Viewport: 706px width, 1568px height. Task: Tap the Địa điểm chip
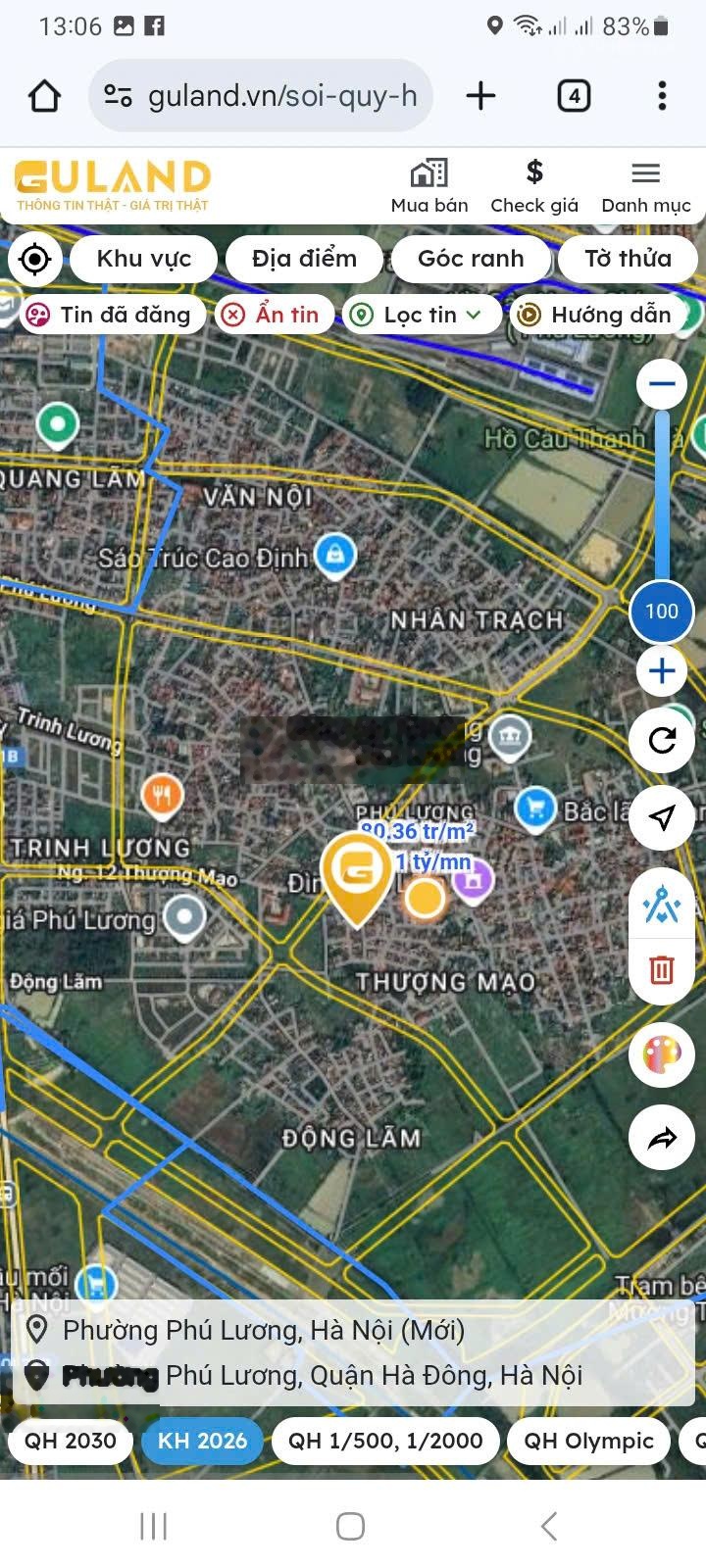pyautogui.click(x=304, y=259)
